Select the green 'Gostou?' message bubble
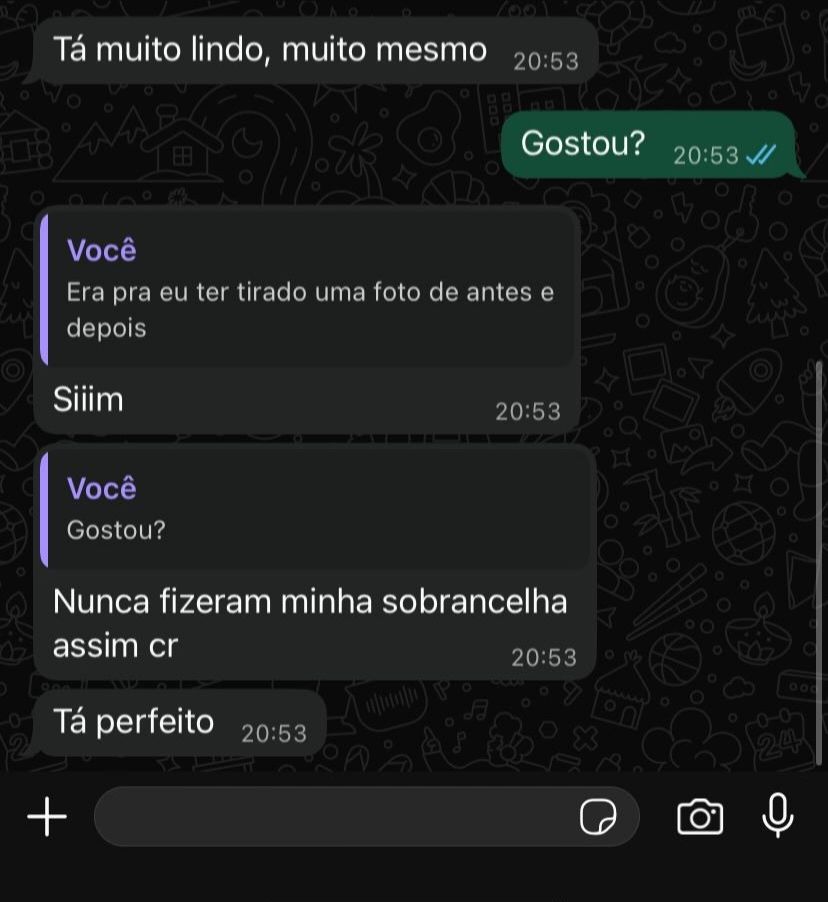828x902 pixels. point(582,144)
